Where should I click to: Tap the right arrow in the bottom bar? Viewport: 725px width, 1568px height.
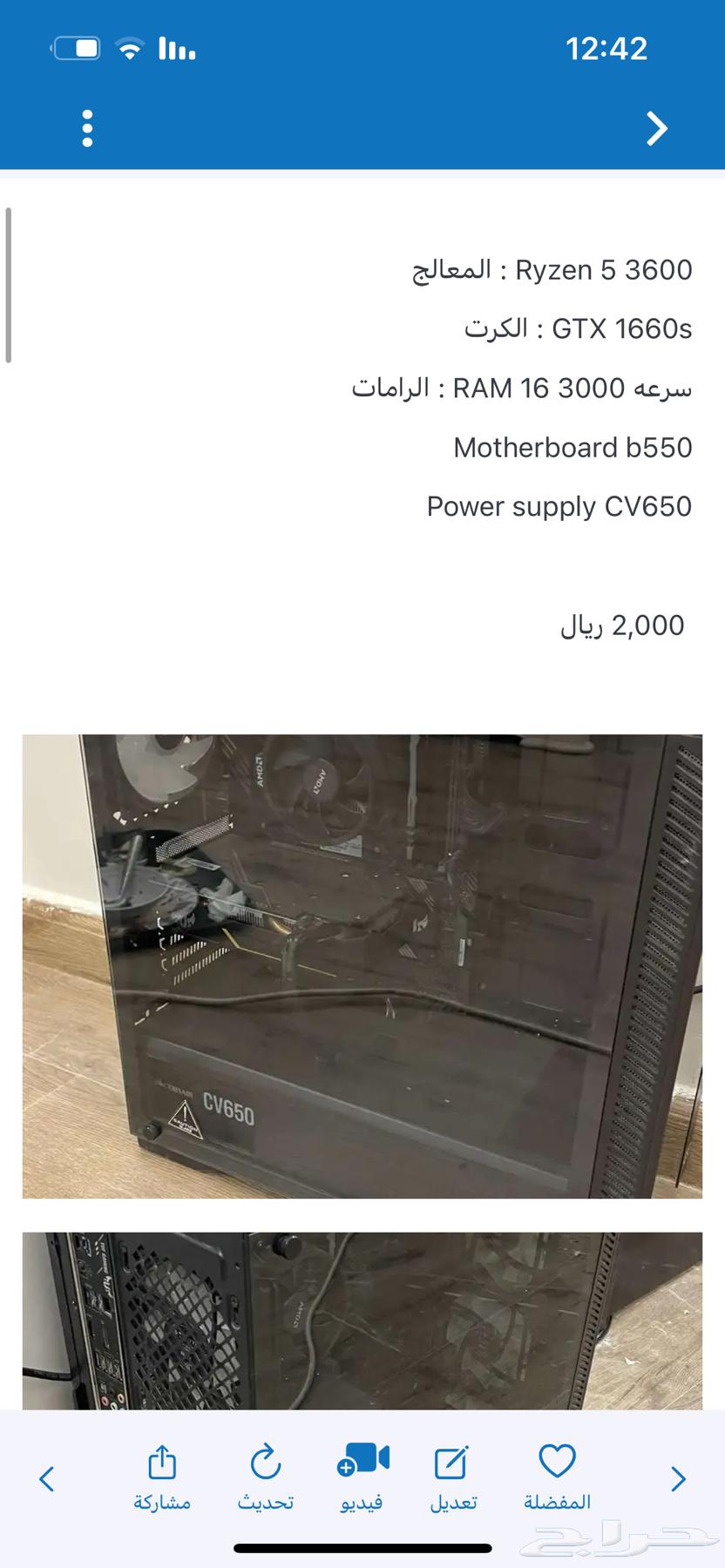[x=678, y=1478]
